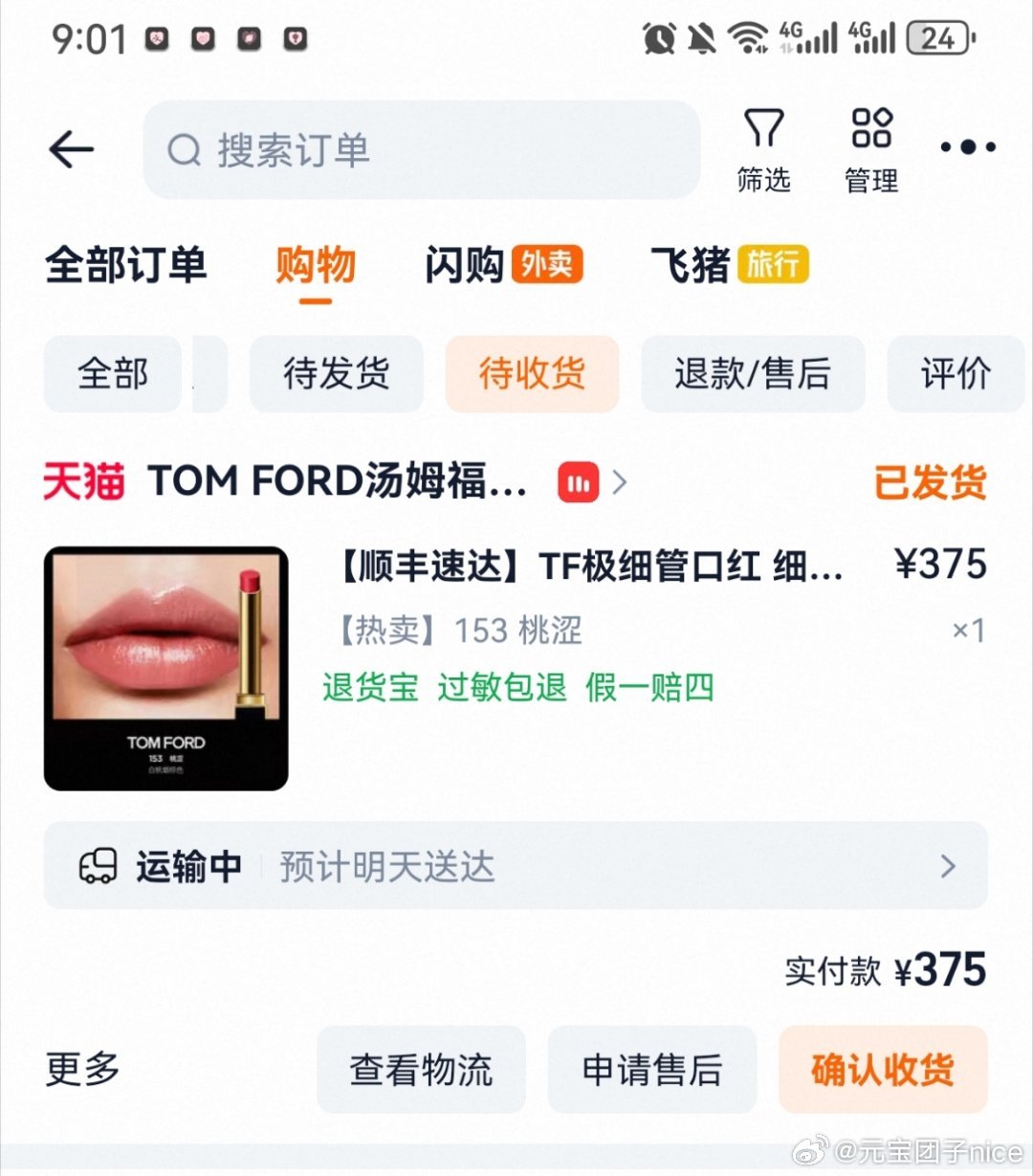Select the 待收货 filter chip
Viewport: 1033px width, 1176px height.
532,375
